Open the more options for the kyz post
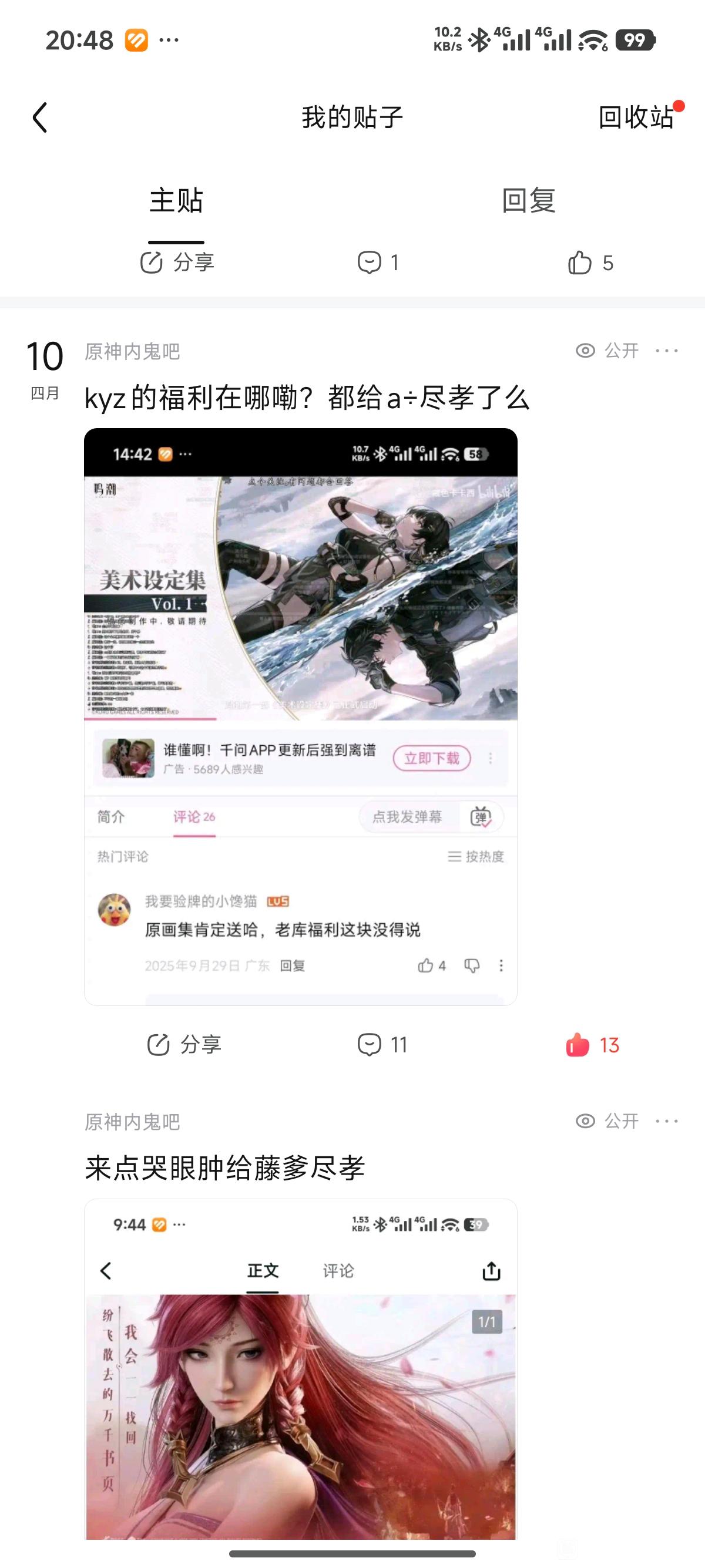The width and height of the screenshot is (705, 1568). 667,351
